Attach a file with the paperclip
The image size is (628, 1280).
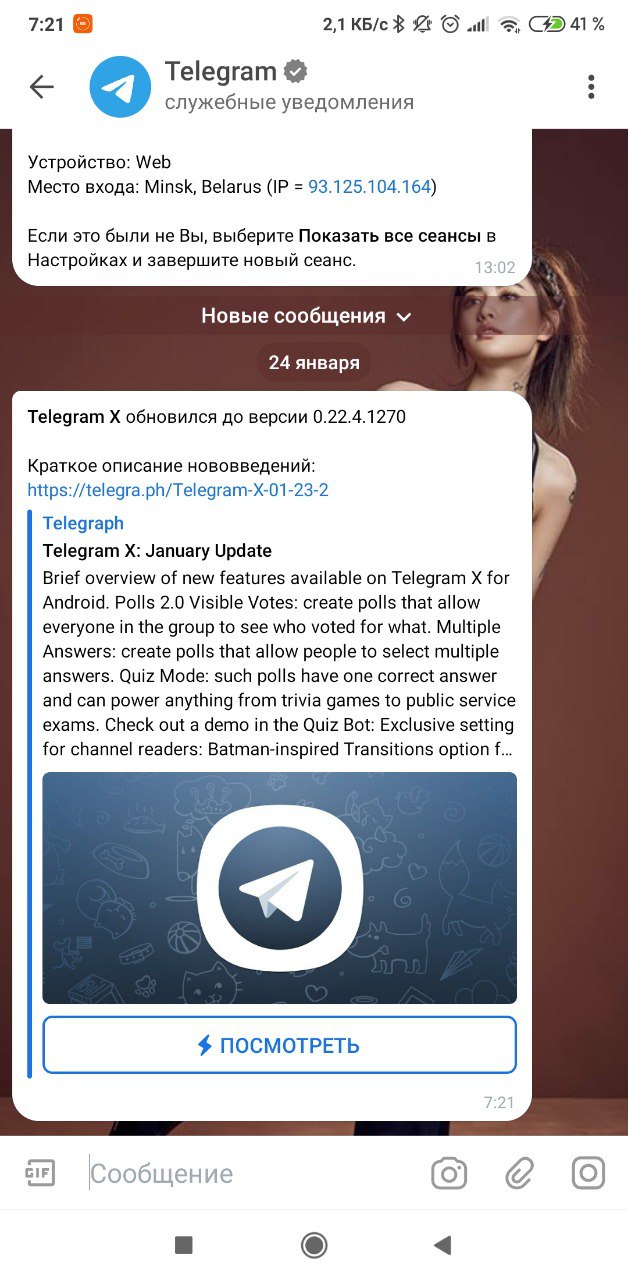519,1173
